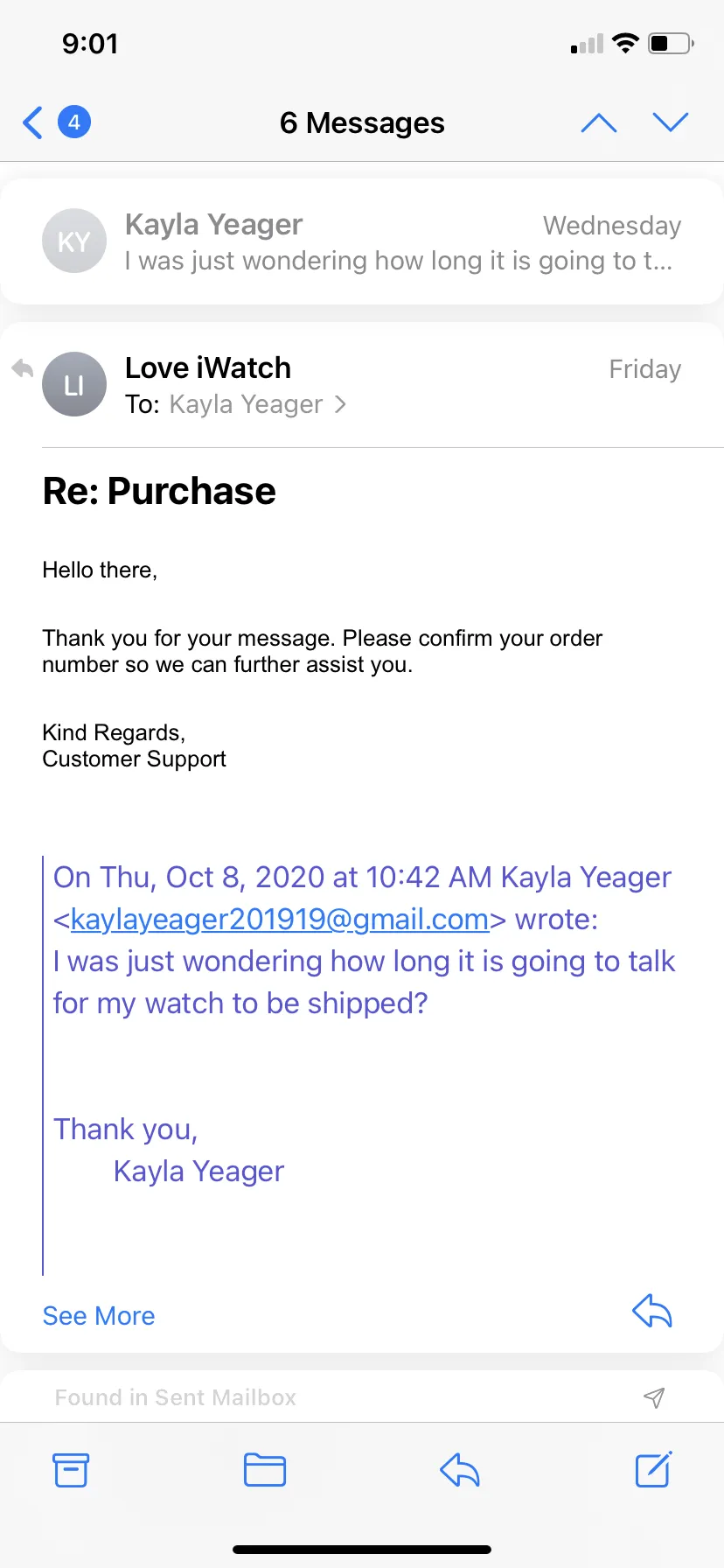Reply from the bottom toolbar

point(460,1470)
